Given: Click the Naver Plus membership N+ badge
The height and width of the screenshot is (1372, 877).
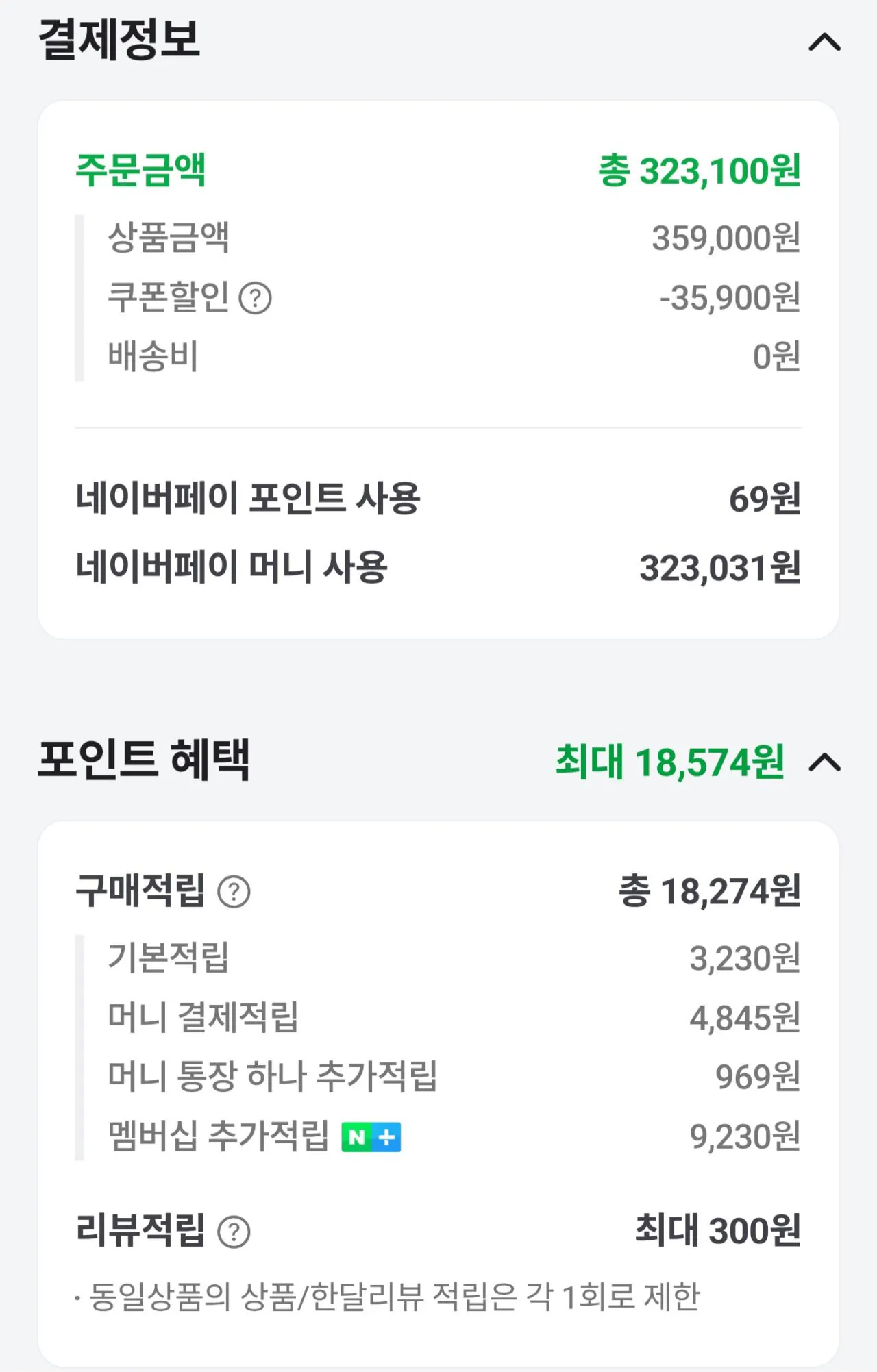Looking at the screenshot, I should coord(371,1136).
